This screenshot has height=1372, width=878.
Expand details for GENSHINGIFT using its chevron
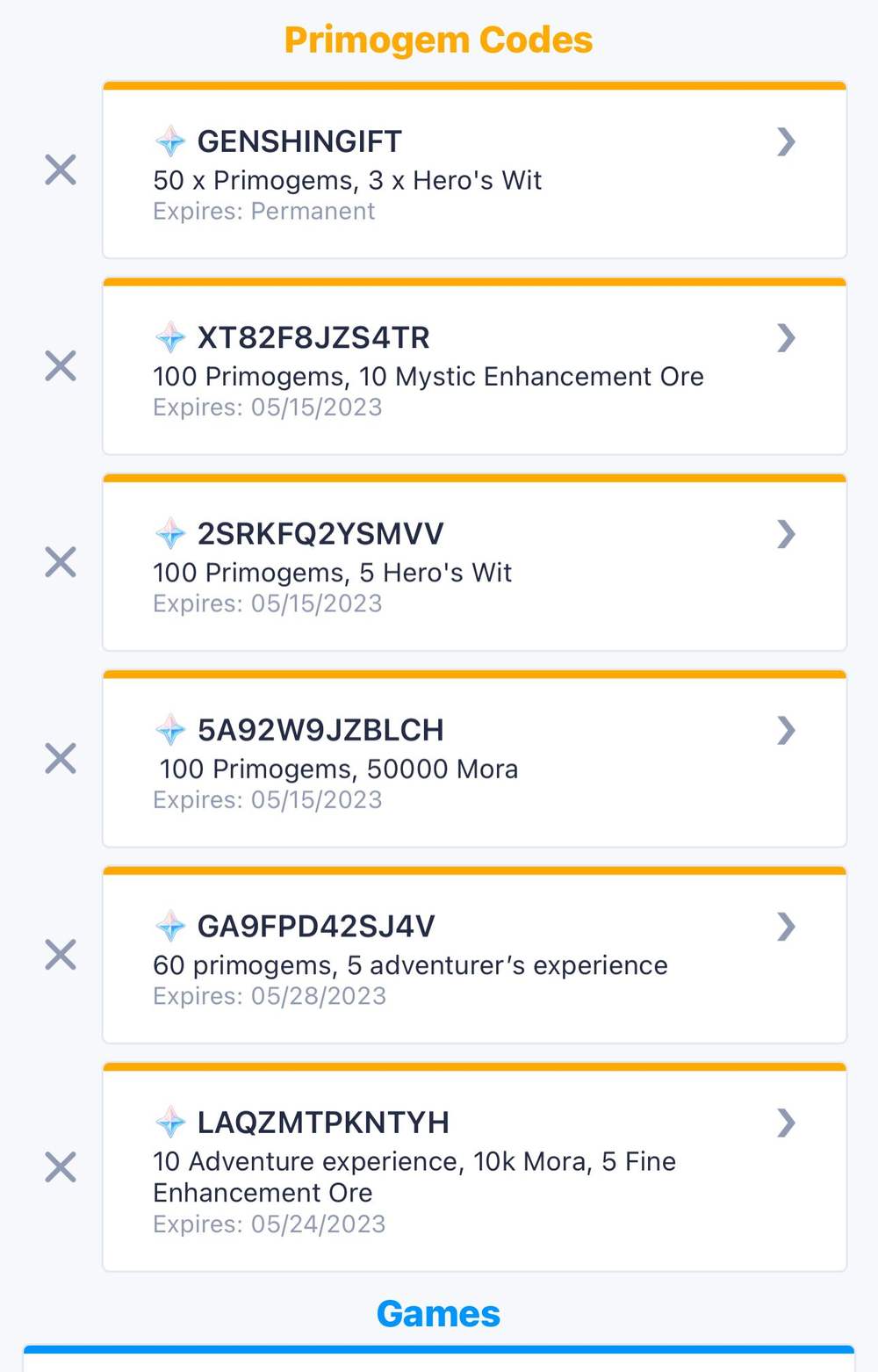(787, 141)
